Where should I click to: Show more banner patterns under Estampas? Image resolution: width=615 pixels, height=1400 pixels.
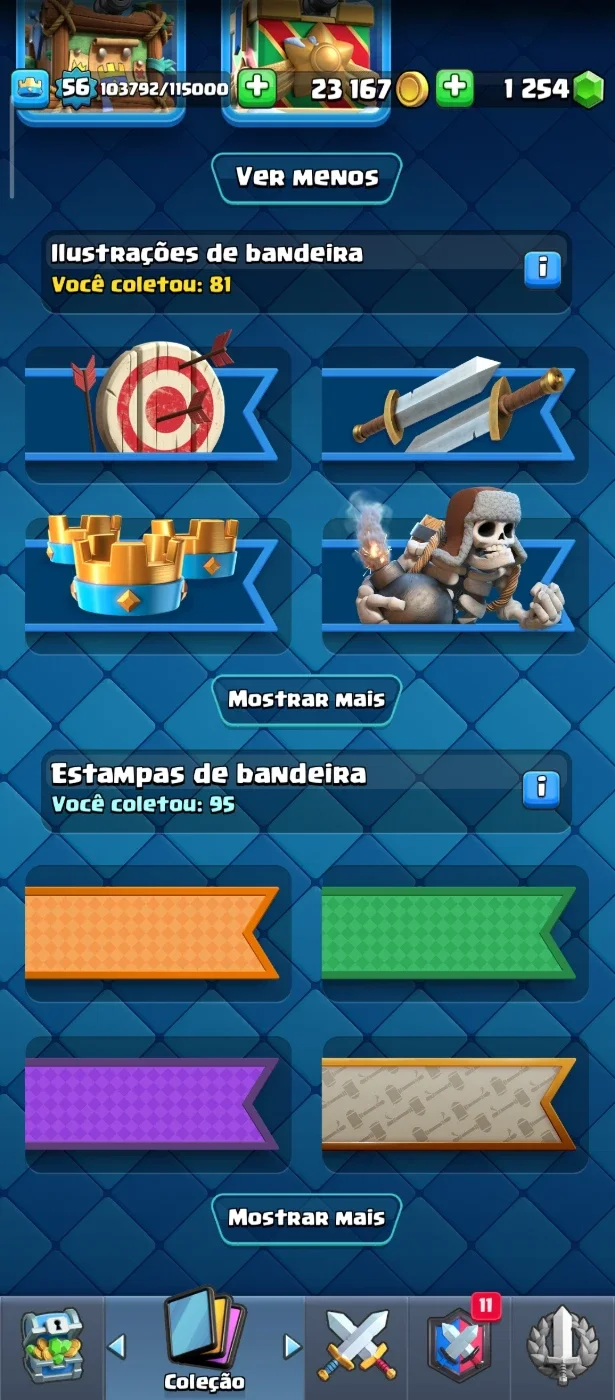point(306,1218)
